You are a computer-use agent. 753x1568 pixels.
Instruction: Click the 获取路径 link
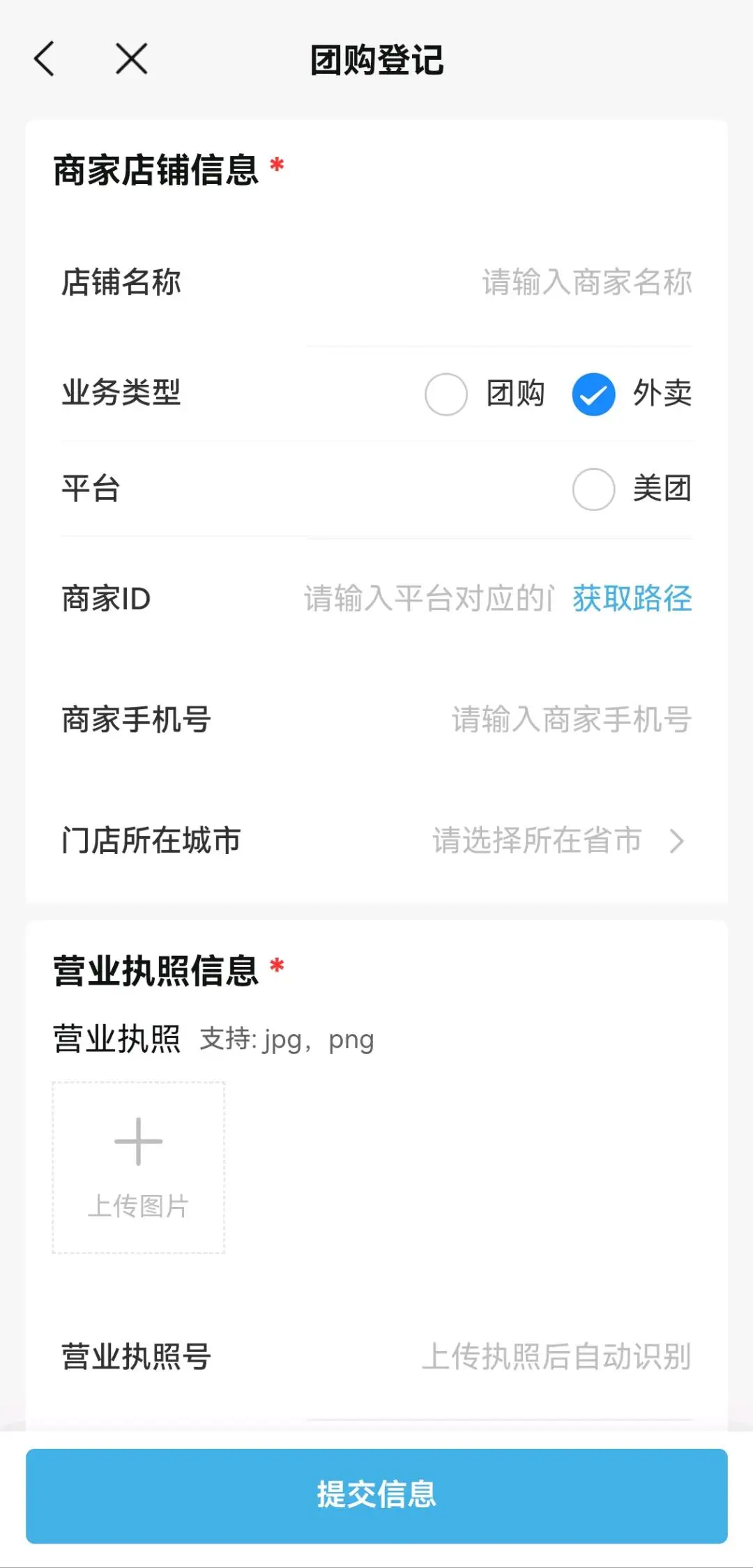[x=631, y=600]
